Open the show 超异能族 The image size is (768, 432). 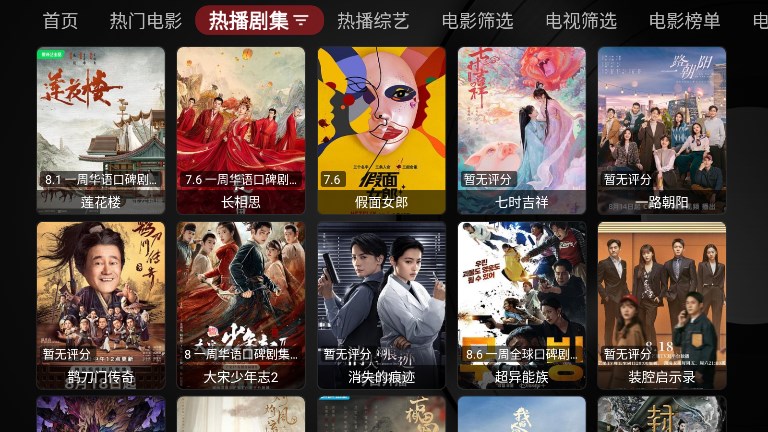(x=522, y=305)
